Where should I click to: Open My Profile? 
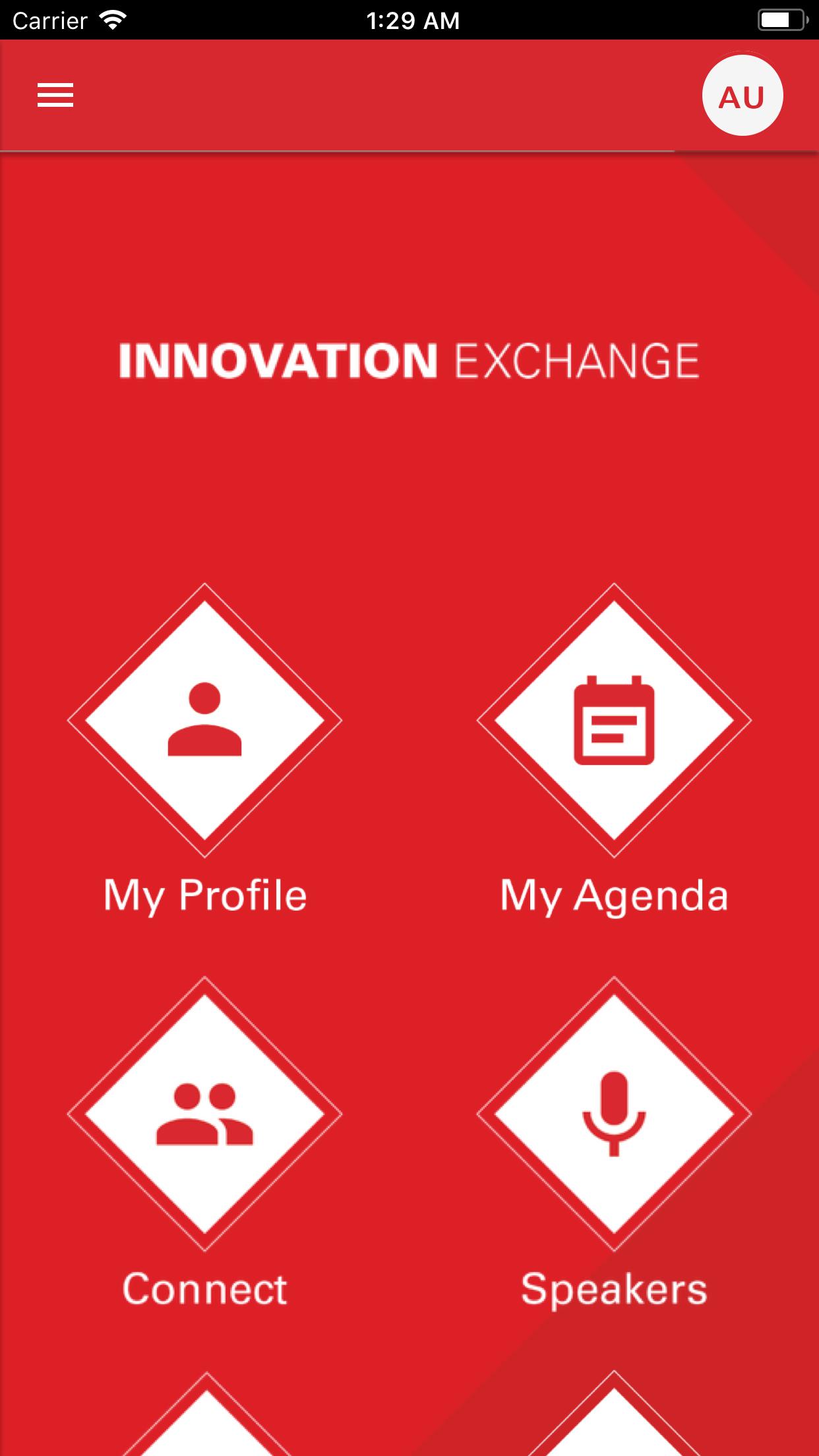[204, 720]
